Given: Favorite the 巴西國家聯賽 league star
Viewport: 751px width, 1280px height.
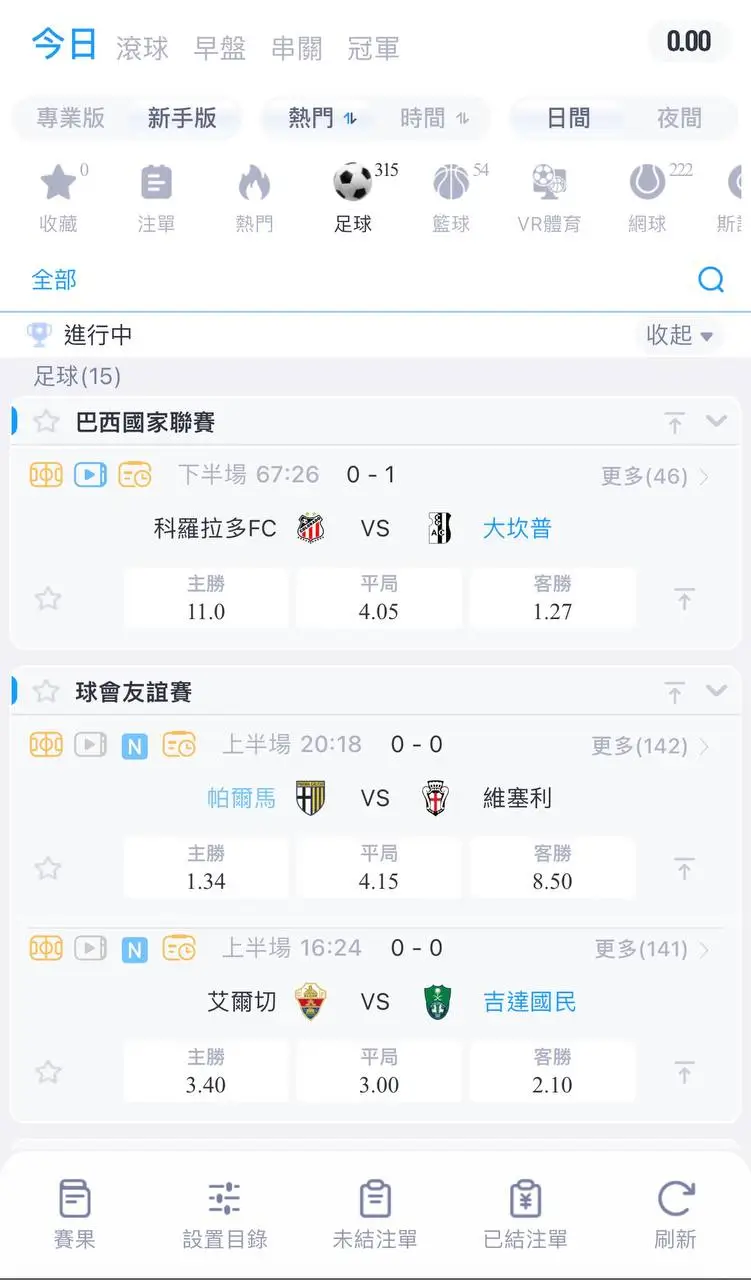Looking at the screenshot, I should [x=45, y=421].
